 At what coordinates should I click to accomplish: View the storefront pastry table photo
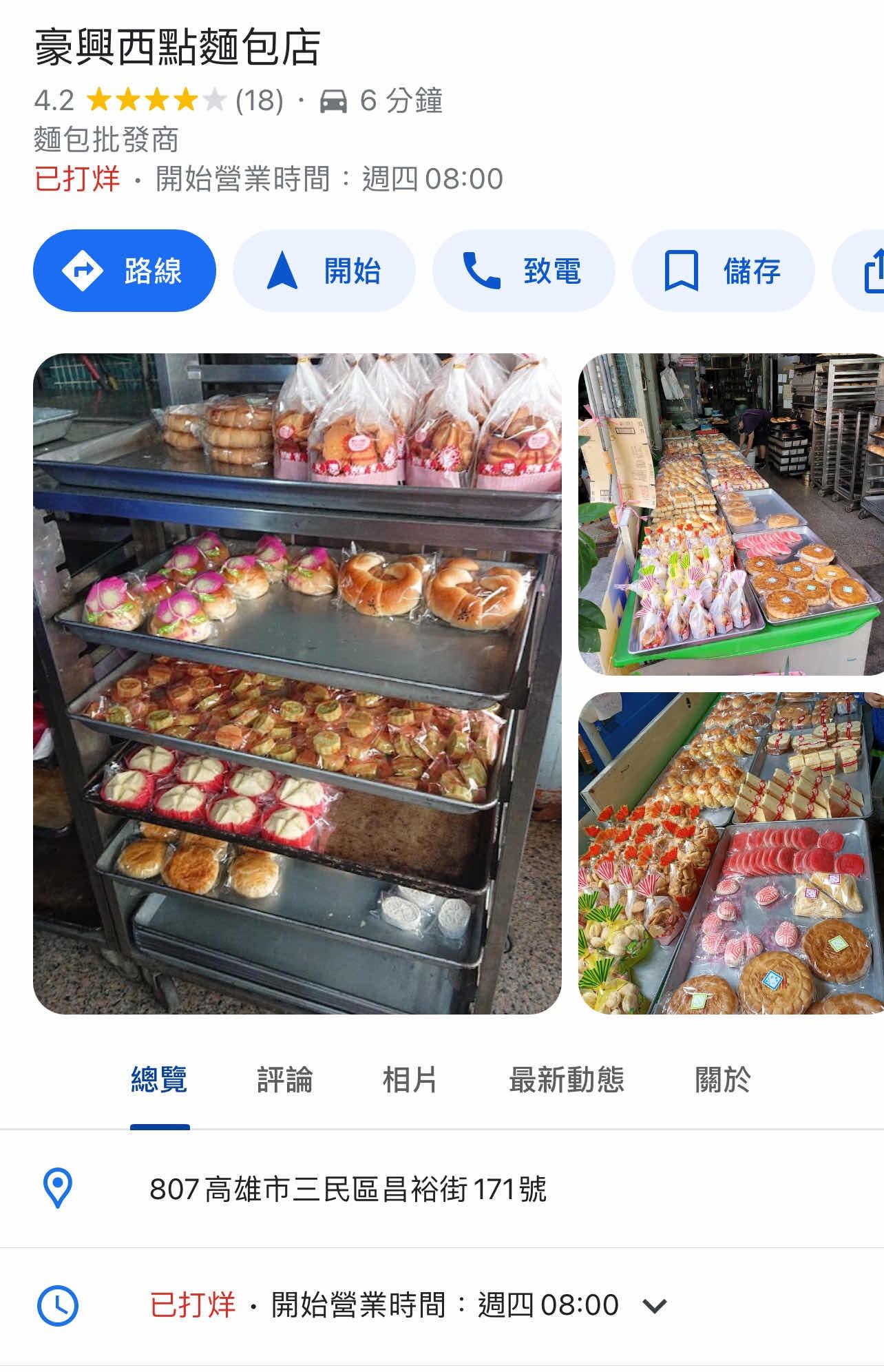click(x=730, y=514)
